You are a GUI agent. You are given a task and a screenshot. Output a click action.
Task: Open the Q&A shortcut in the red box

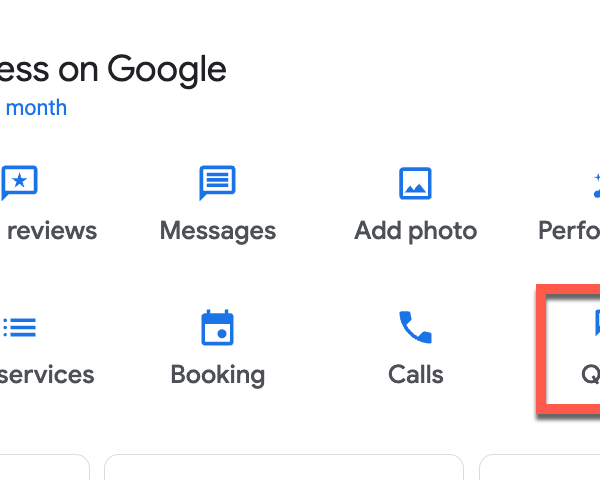(590, 348)
